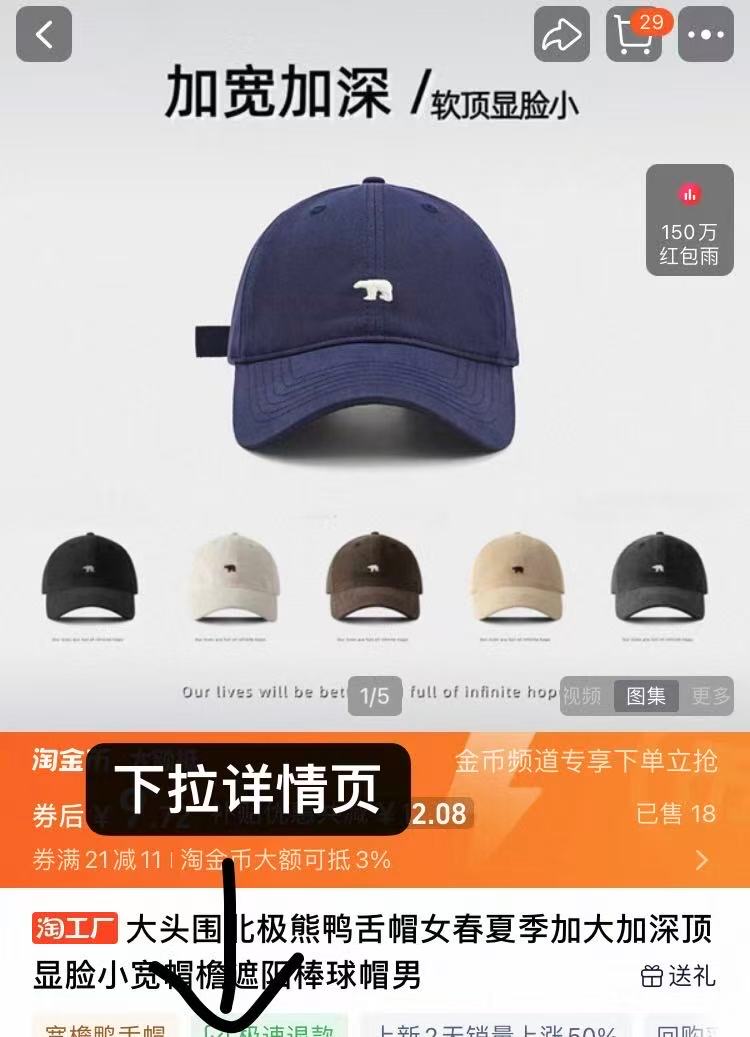Go back to the previous page
750x1037 pixels.
(x=44, y=35)
